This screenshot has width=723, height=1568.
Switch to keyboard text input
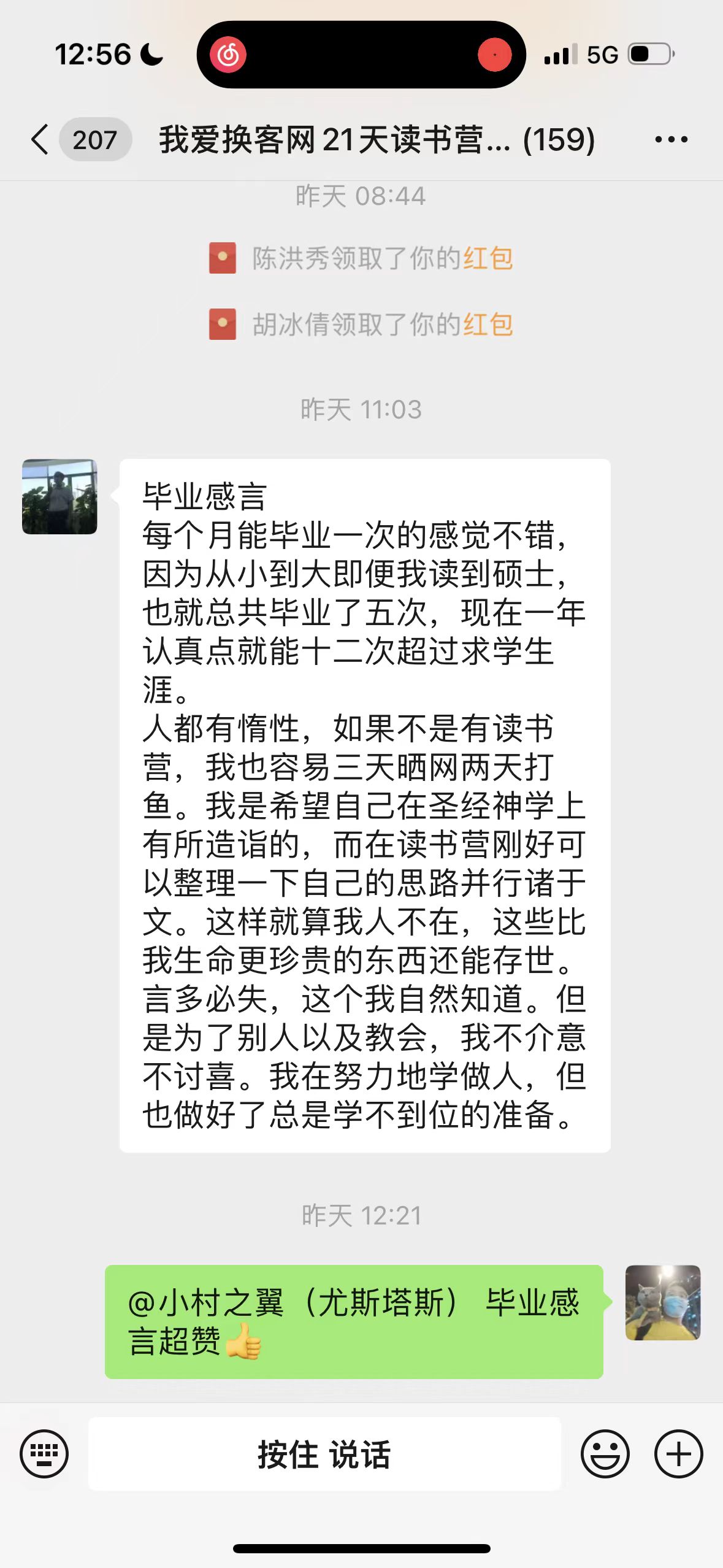point(44,1453)
